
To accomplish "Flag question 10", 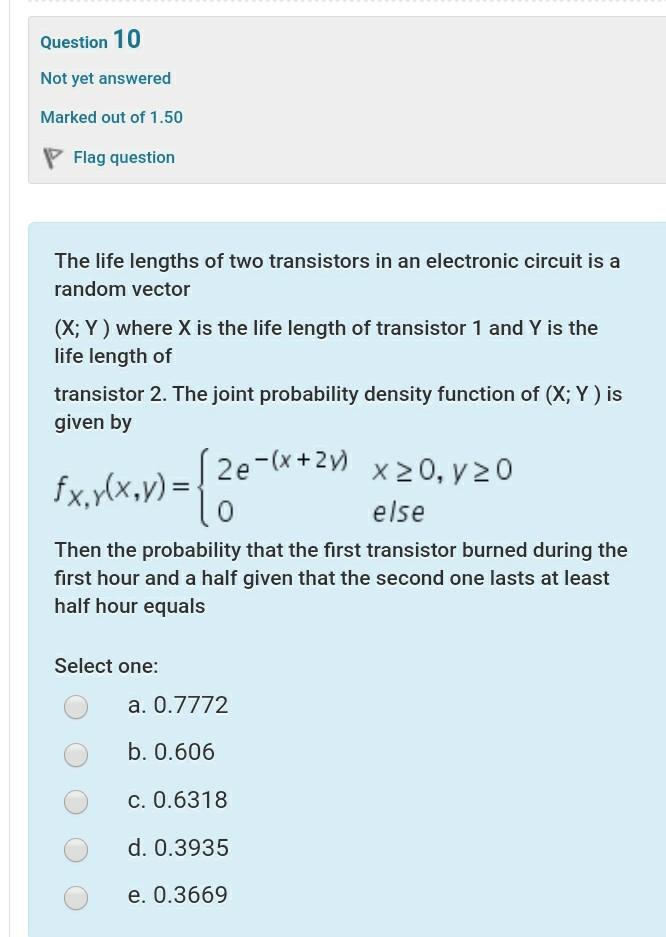I will tap(110, 157).
